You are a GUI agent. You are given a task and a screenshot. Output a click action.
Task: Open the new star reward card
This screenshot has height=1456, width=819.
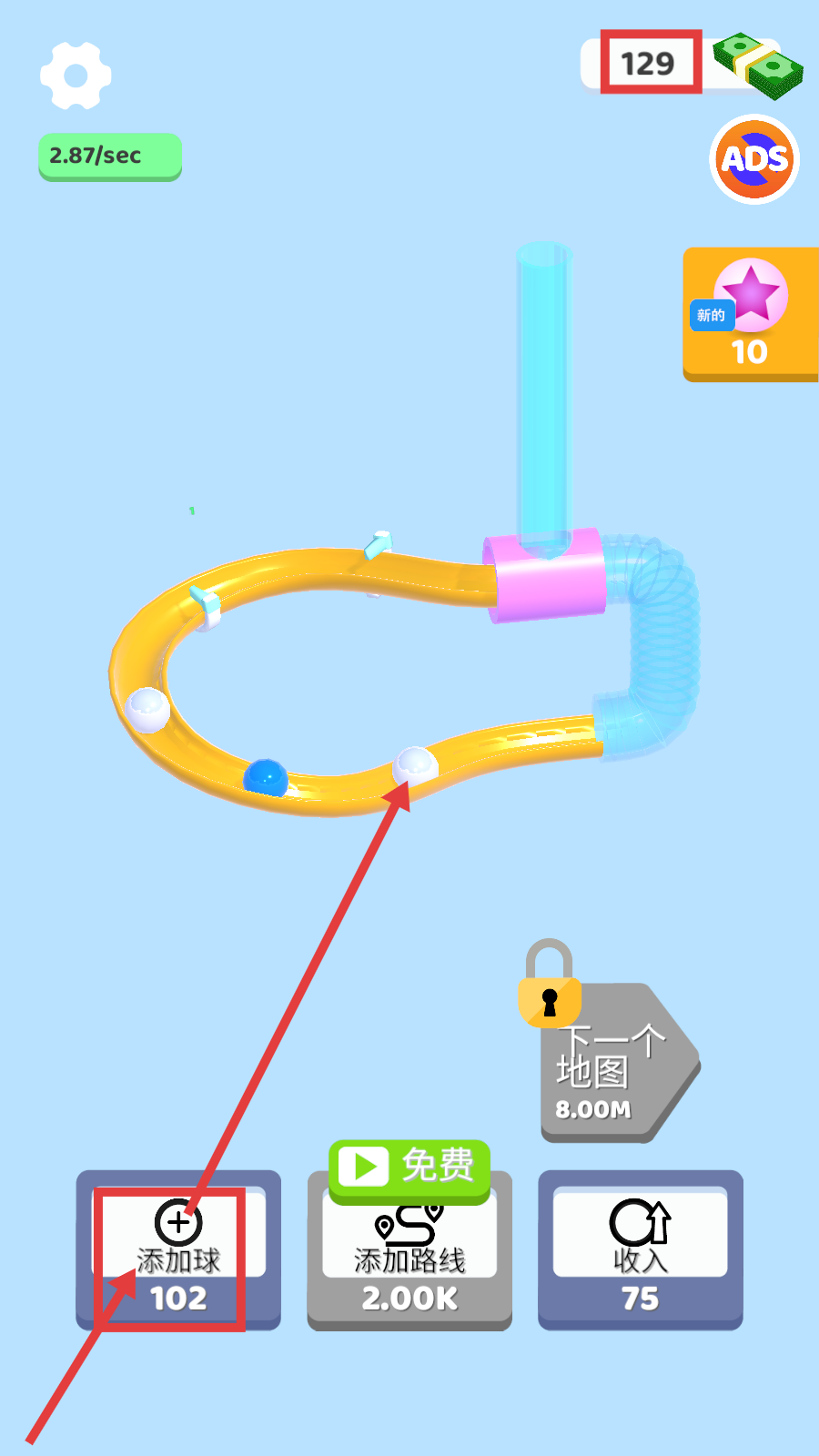[750, 314]
